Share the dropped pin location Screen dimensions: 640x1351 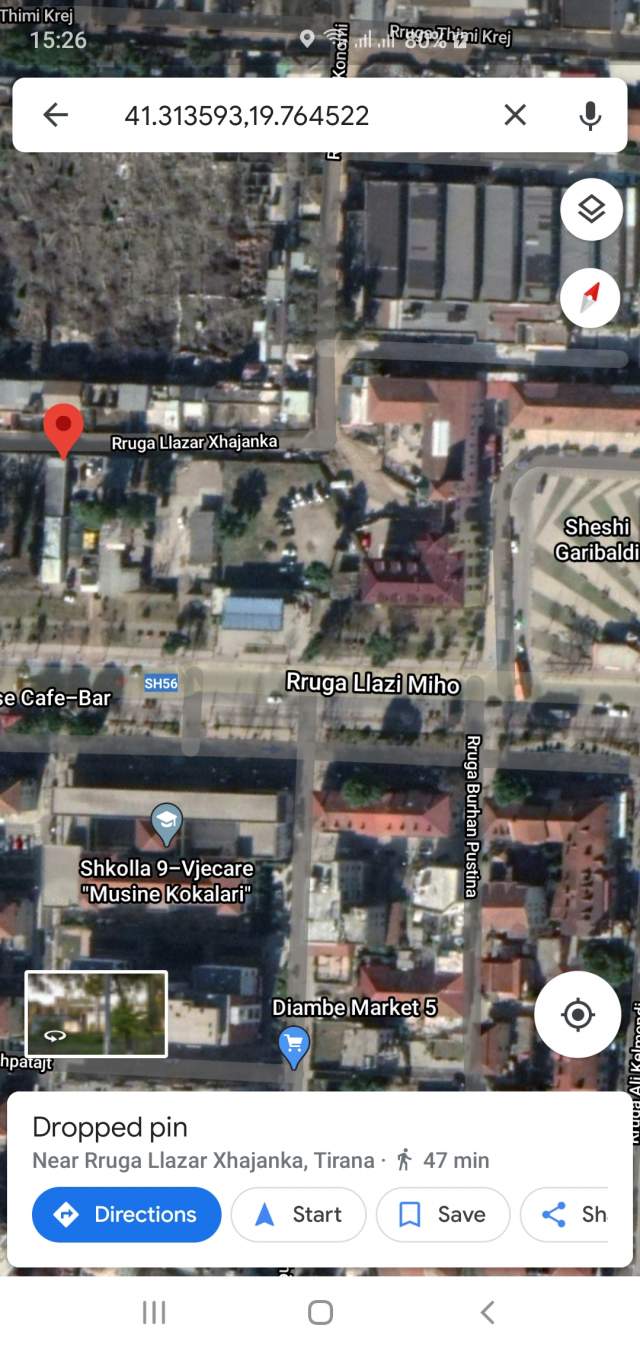click(565, 1214)
